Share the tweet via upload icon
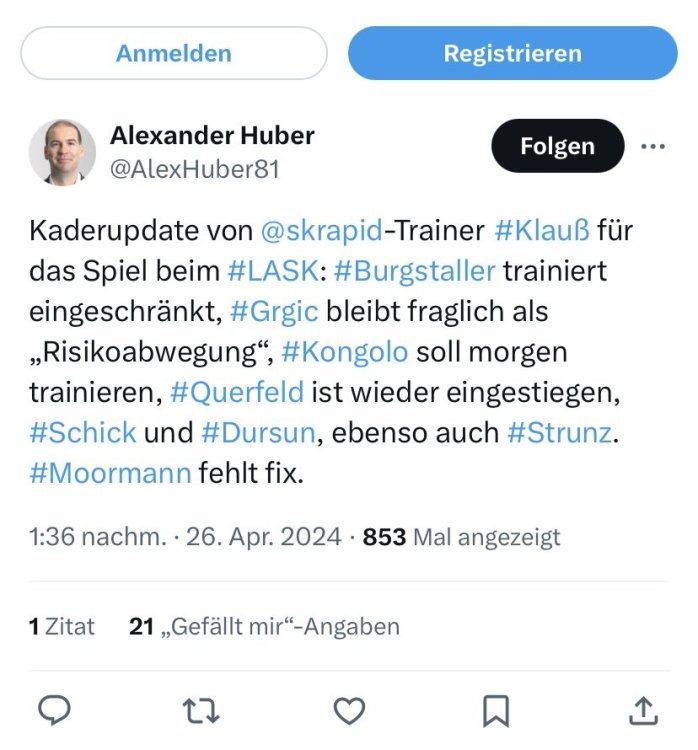The width and height of the screenshot is (698, 750). coord(642,711)
